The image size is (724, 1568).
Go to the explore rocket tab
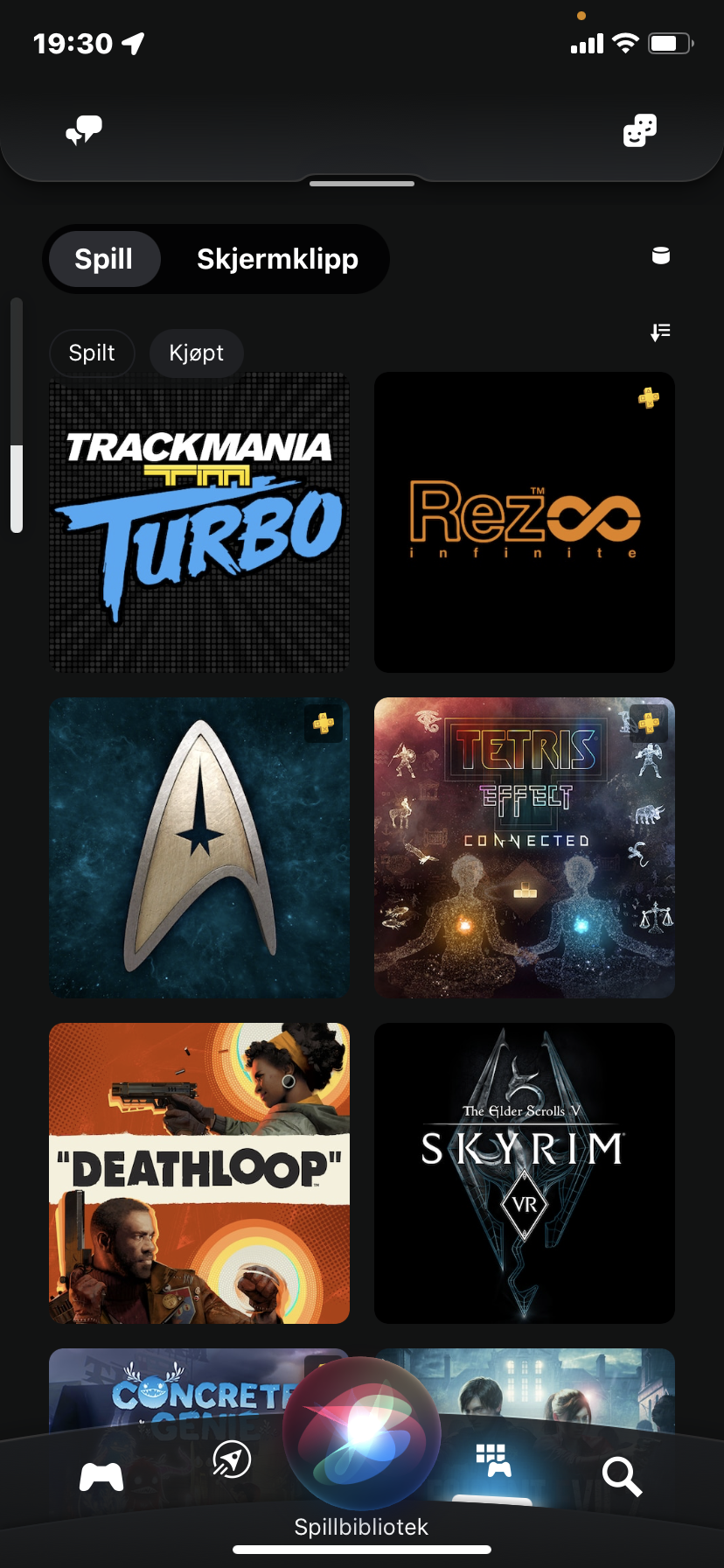tap(232, 1459)
